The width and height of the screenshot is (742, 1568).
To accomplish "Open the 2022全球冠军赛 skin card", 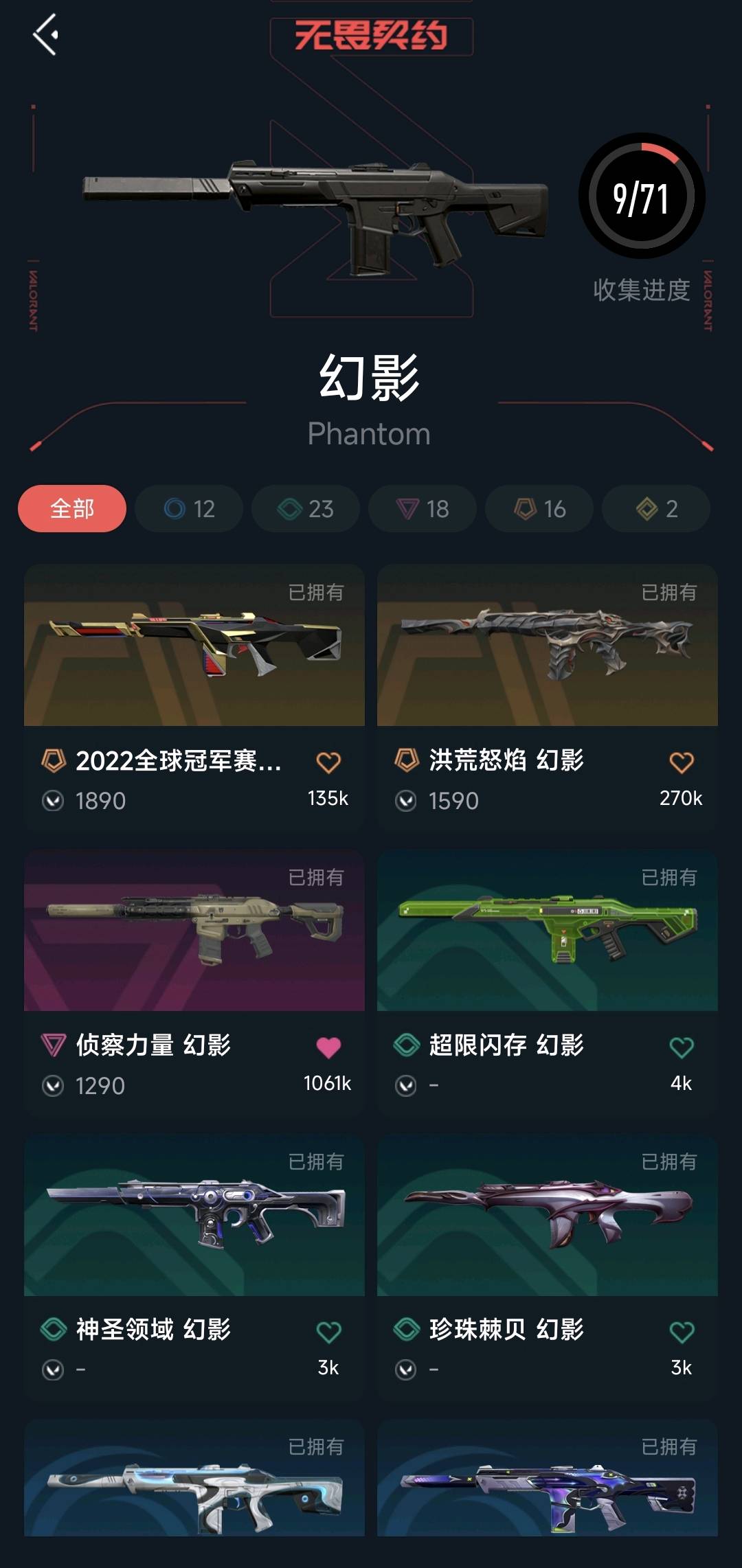I will (x=194, y=646).
